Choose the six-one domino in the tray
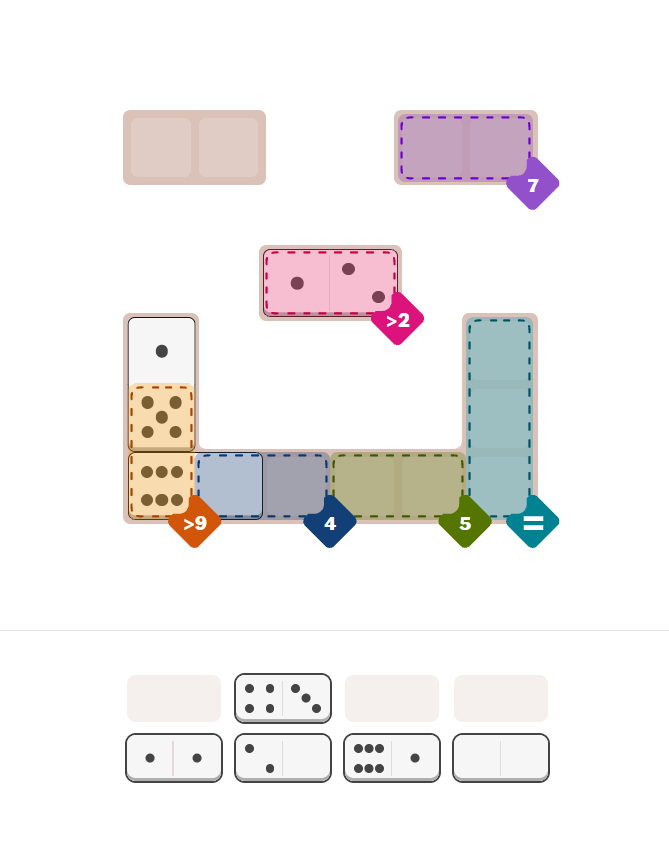 (x=392, y=758)
